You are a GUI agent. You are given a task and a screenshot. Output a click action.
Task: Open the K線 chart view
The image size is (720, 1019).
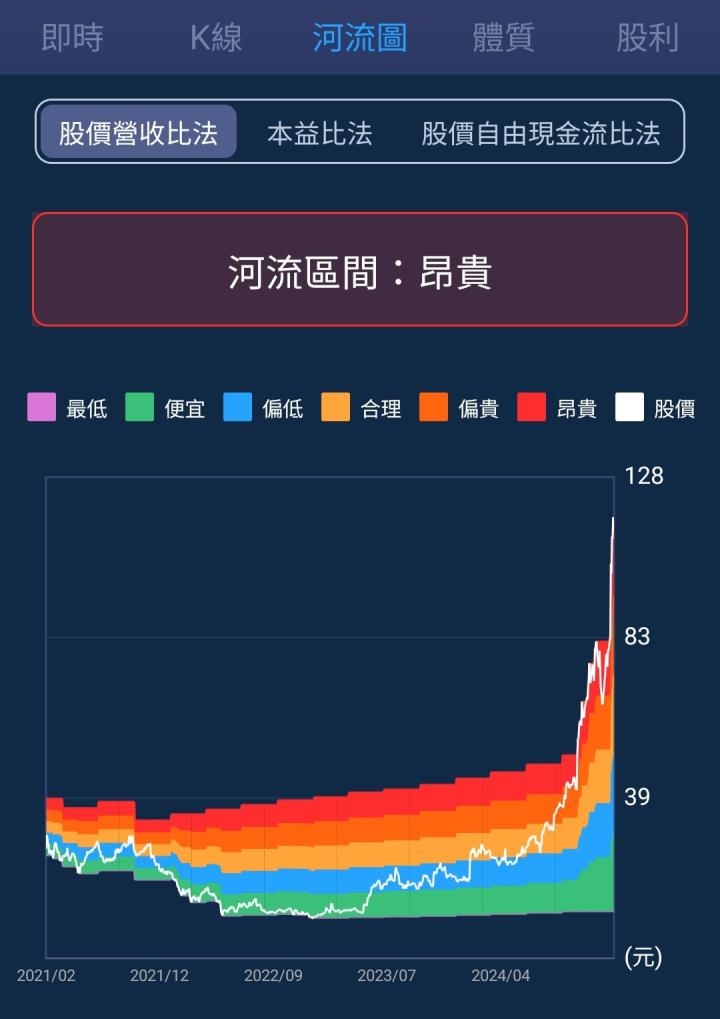click(213, 38)
